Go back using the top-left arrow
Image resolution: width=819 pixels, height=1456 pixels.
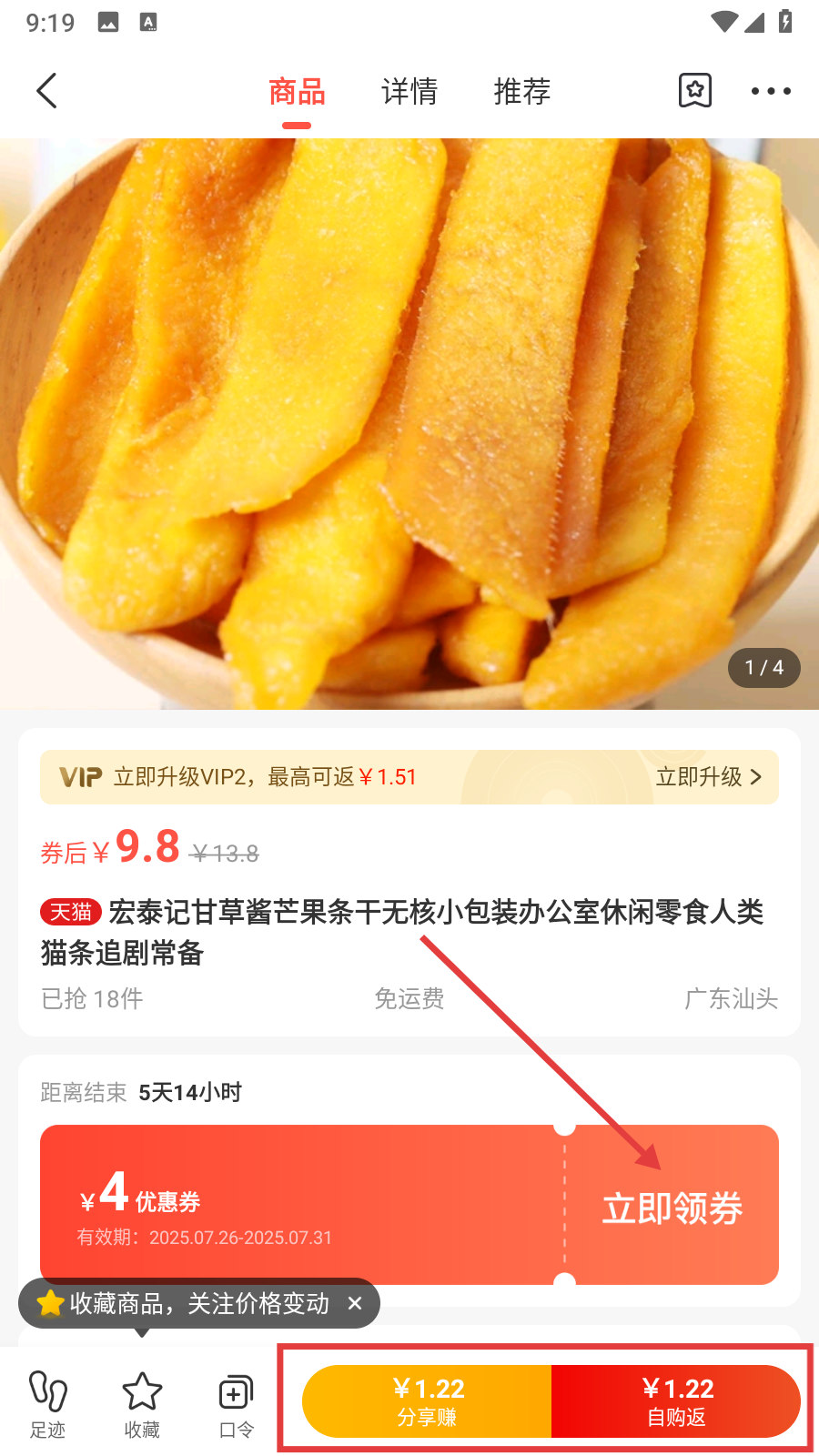point(47,91)
